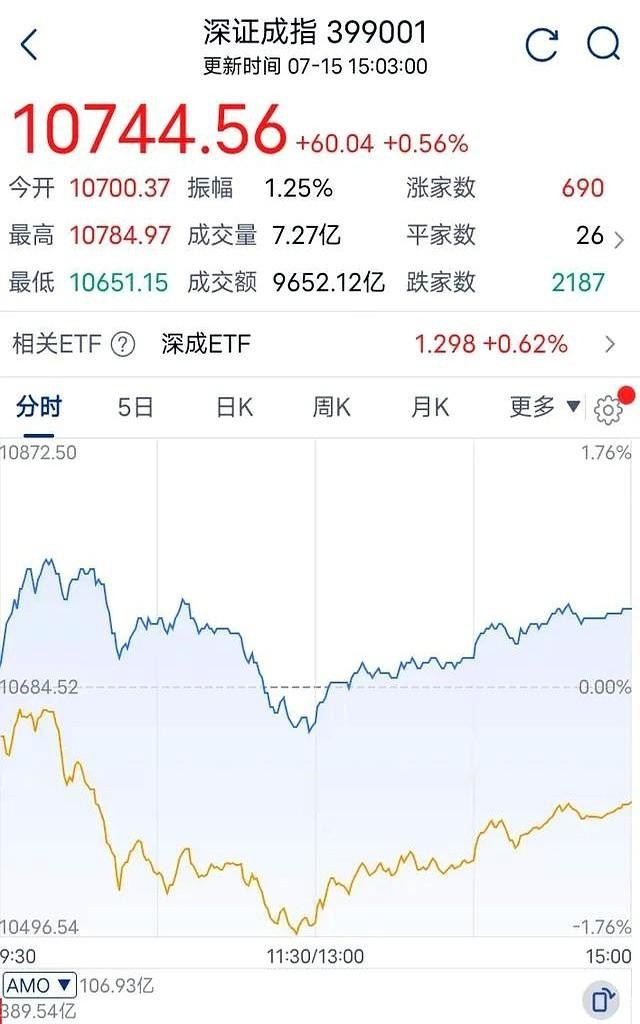Refresh the index quote data
640x1024 pixels.
[542, 44]
